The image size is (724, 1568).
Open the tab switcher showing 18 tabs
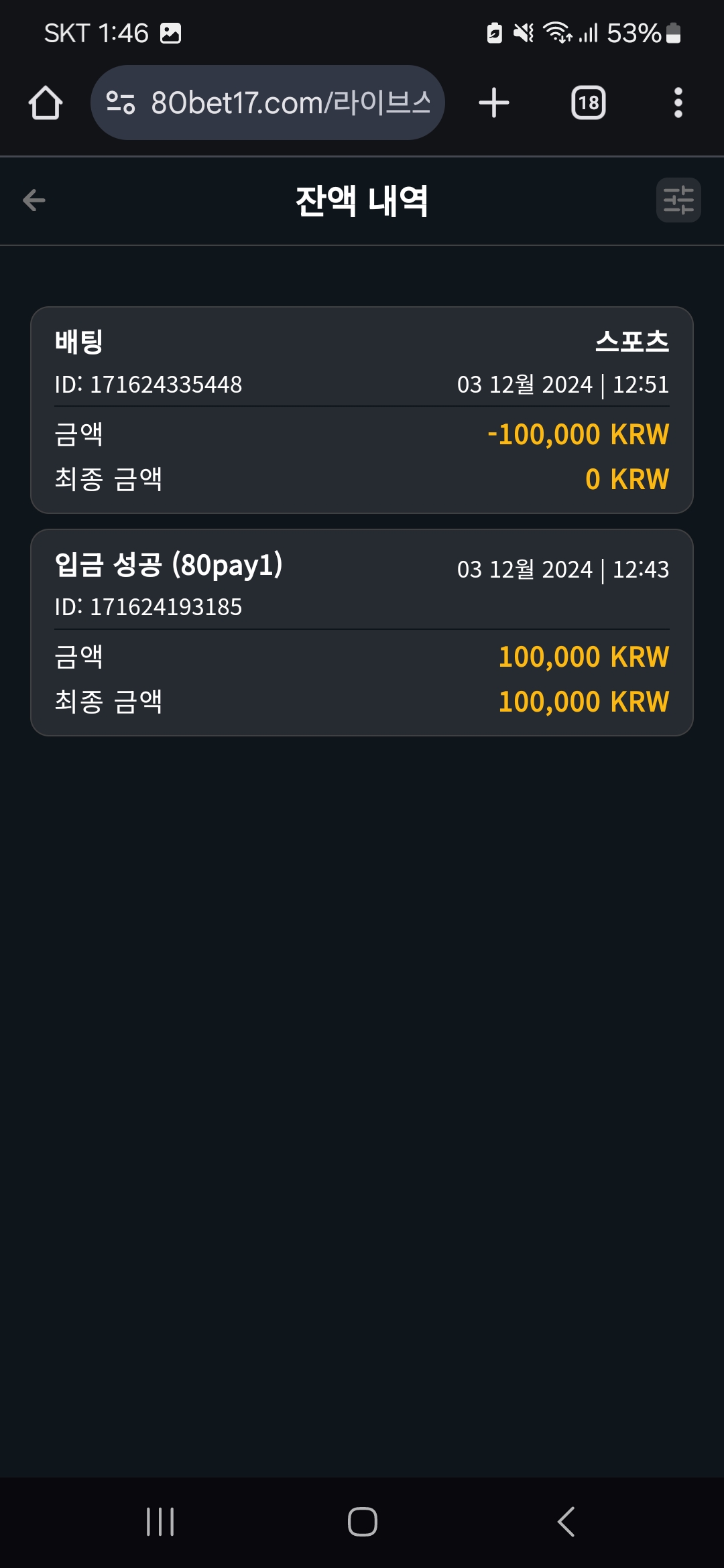(589, 103)
